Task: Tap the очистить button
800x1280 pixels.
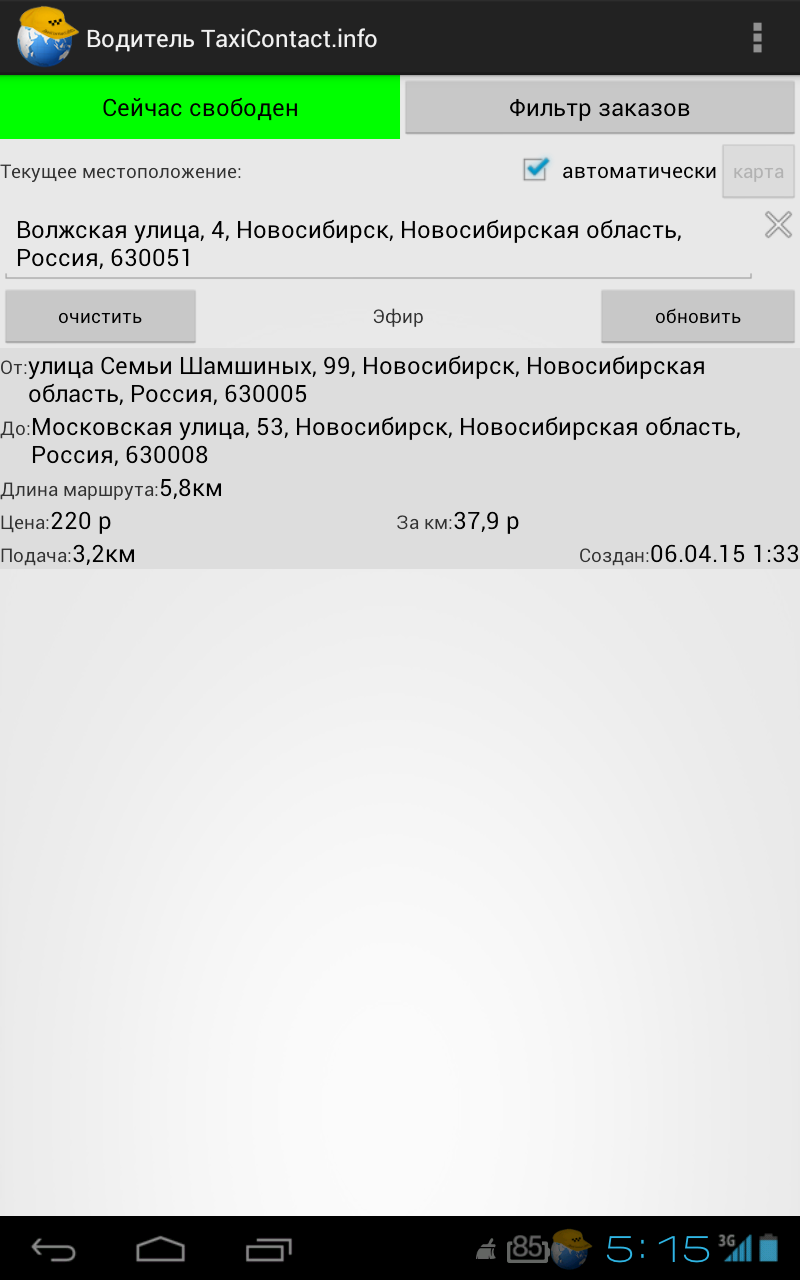Action: point(100,317)
